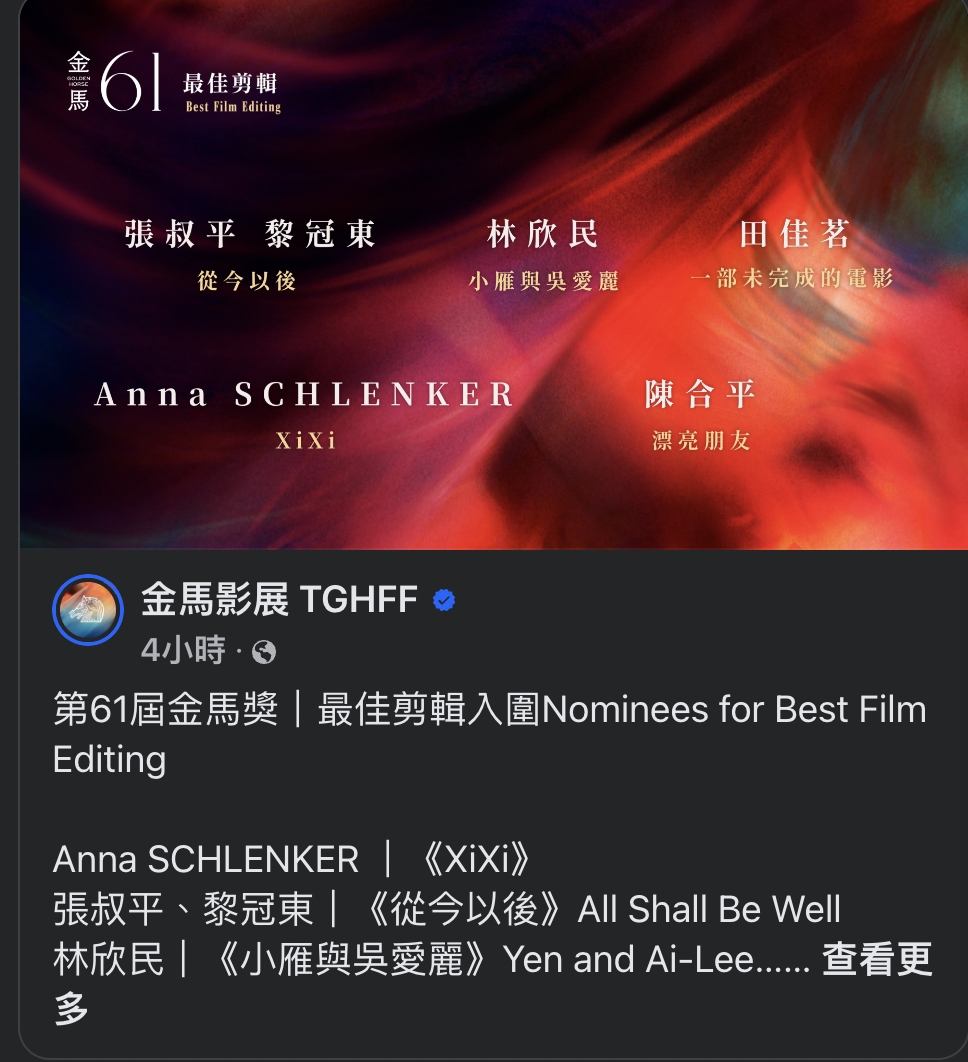Image resolution: width=968 pixels, height=1062 pixels.
Task: Open the 4小時 post timestamp
Action: point(183,651)
